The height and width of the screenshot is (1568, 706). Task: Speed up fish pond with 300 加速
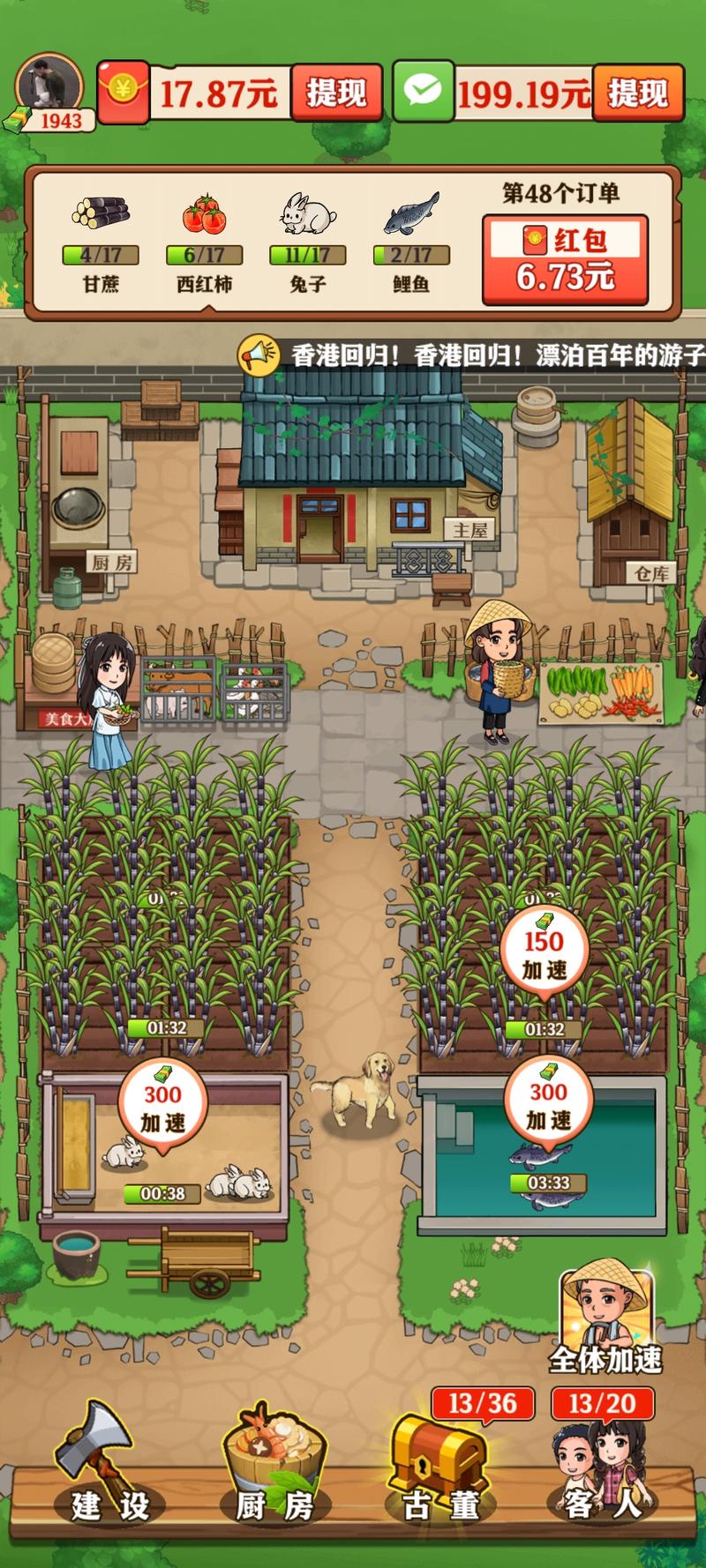coord(548,1106)
